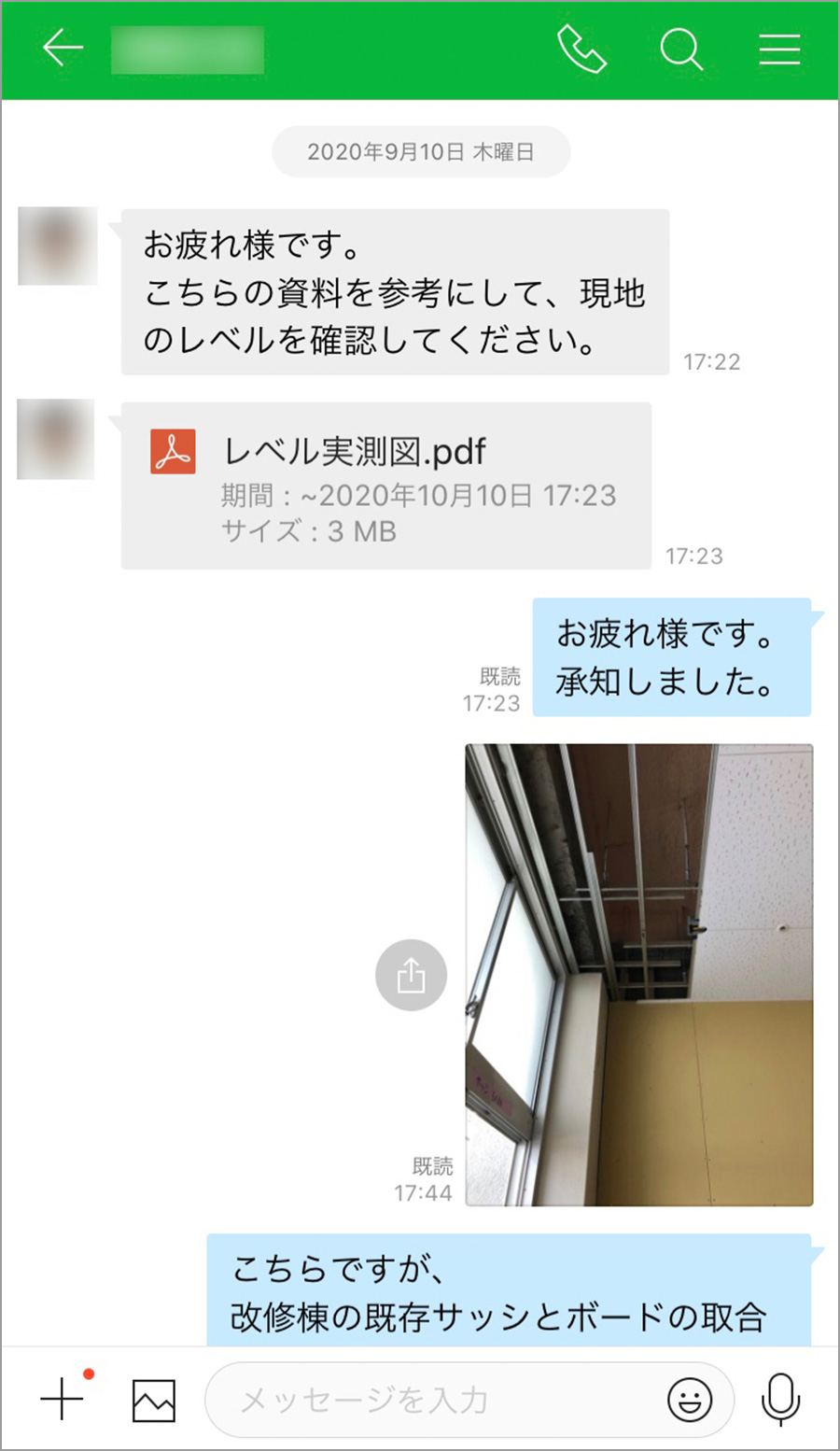This screenshot has height=1451, width=840.
Task: Go back using the top-left arrow
Action: [63, 49]
